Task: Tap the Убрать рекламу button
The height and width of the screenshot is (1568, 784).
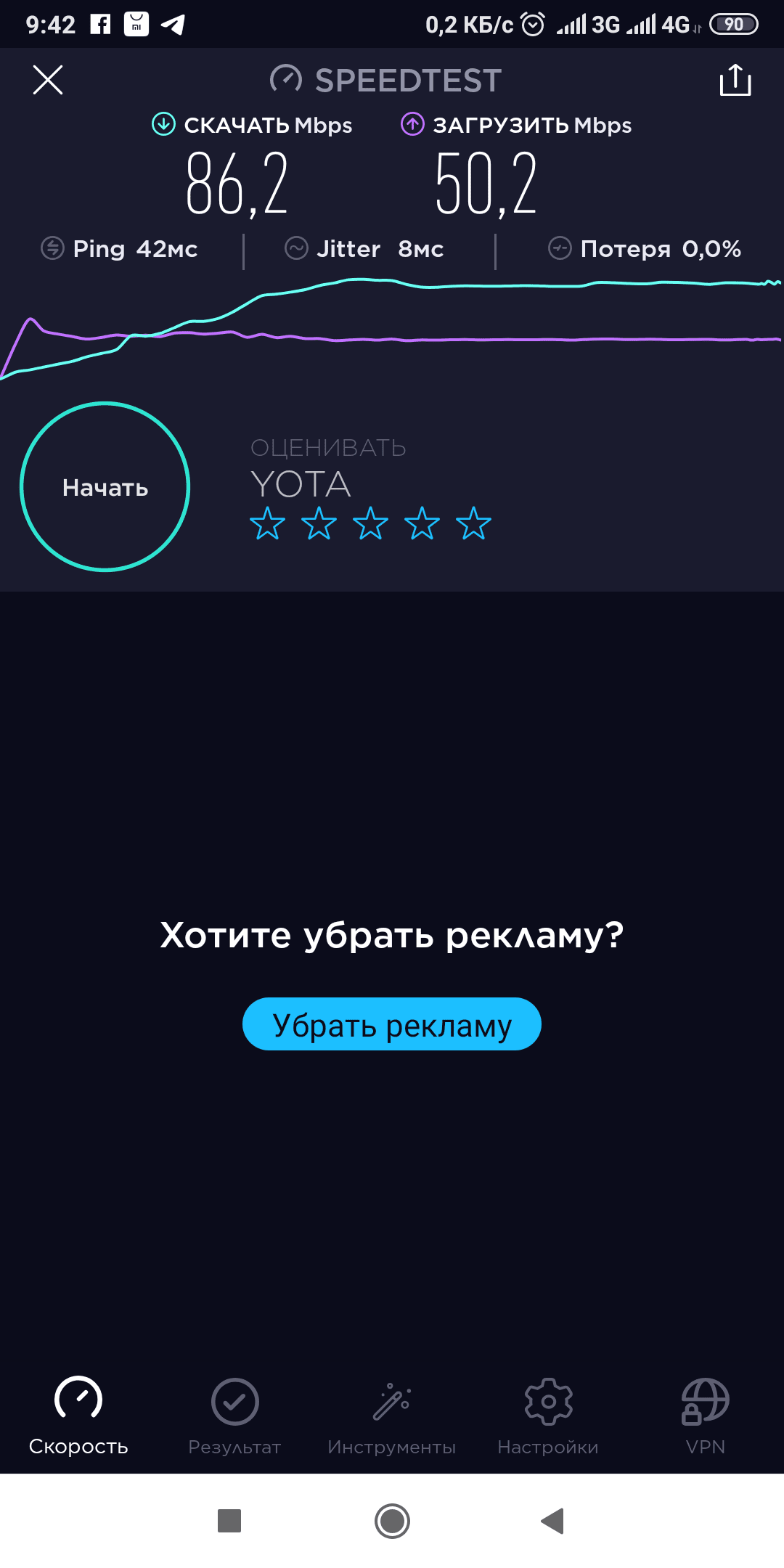Action: [x=392, y=1024]
